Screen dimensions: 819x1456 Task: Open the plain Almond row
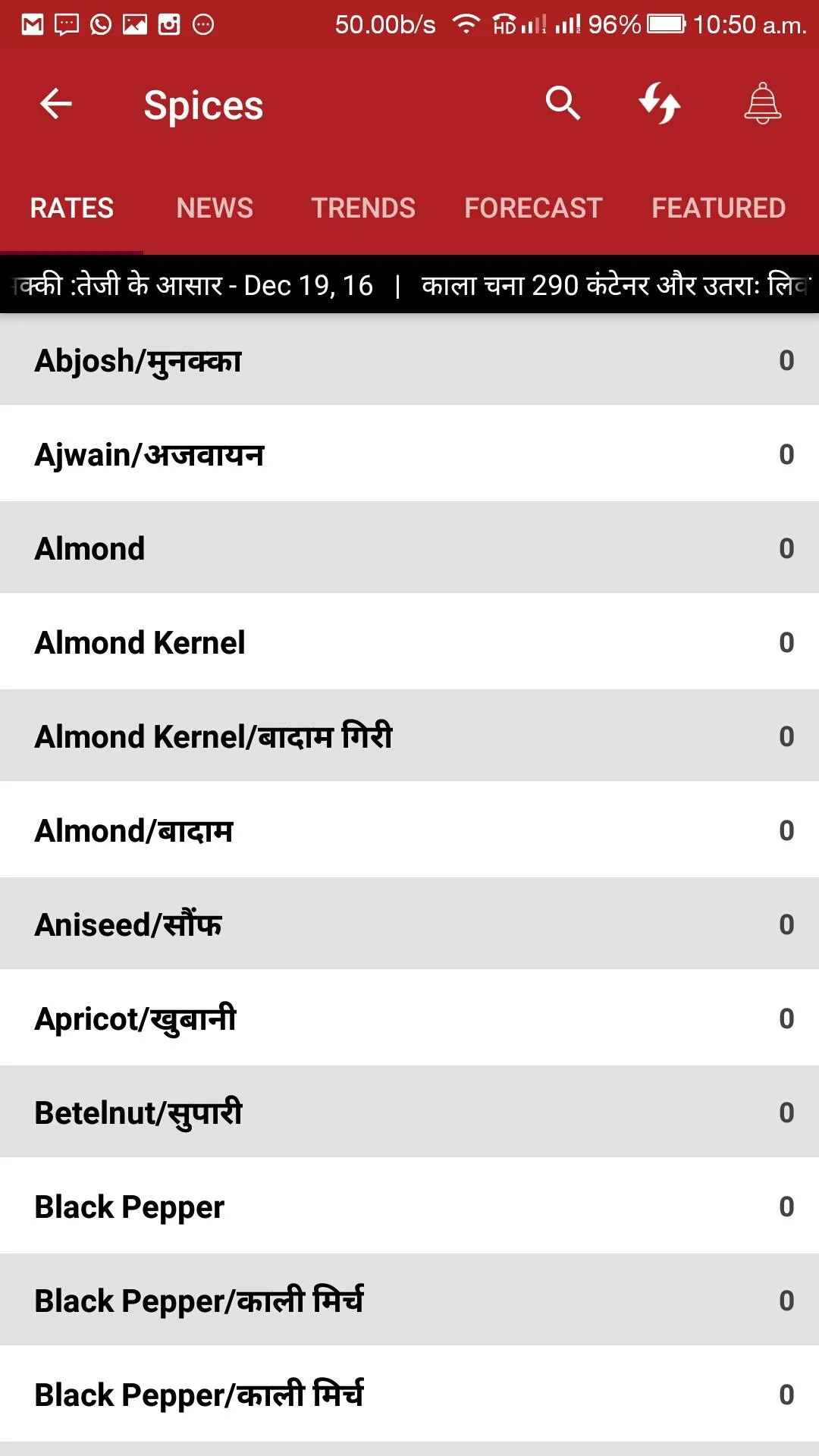coord(409,548)
